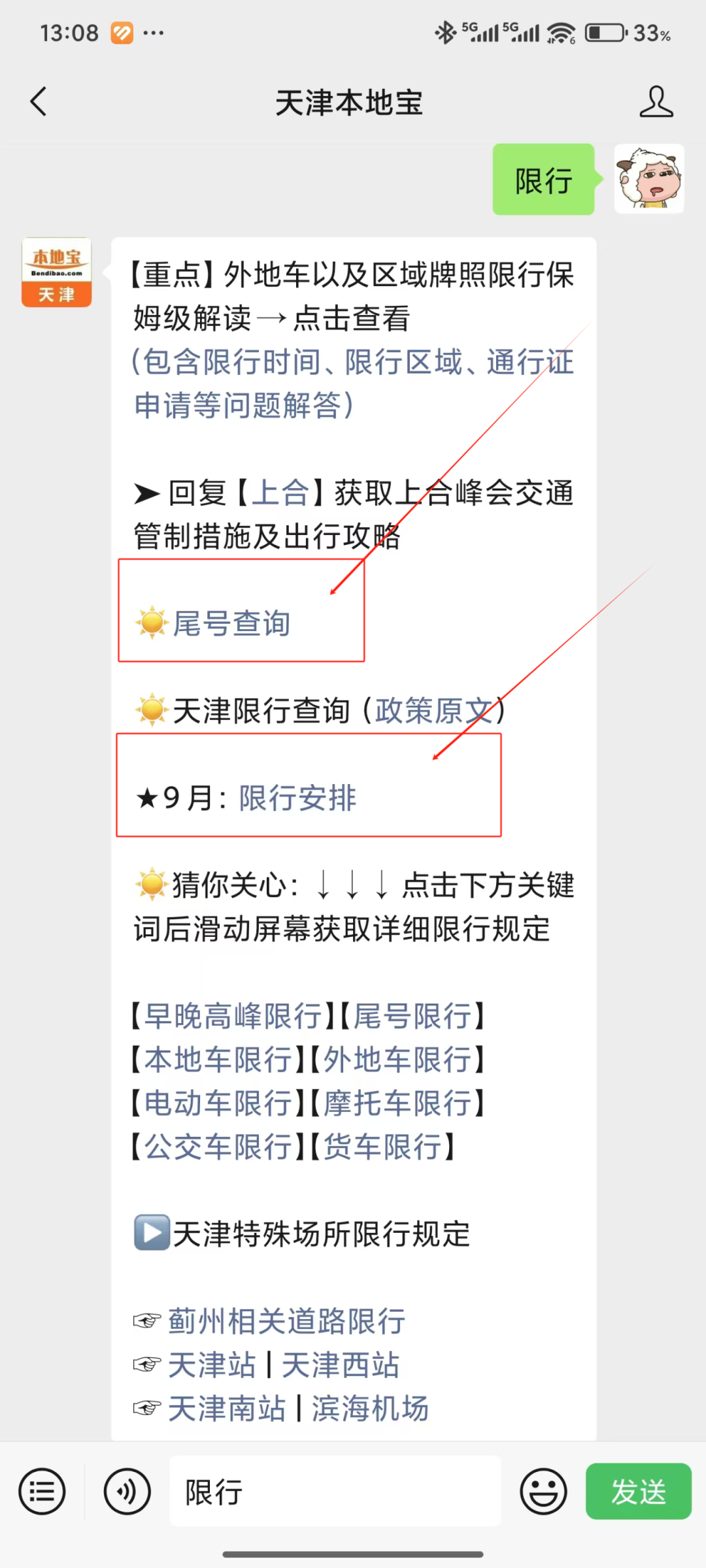
Task: Open 外地车限行 keyword link
Action: pos(397,1060)
